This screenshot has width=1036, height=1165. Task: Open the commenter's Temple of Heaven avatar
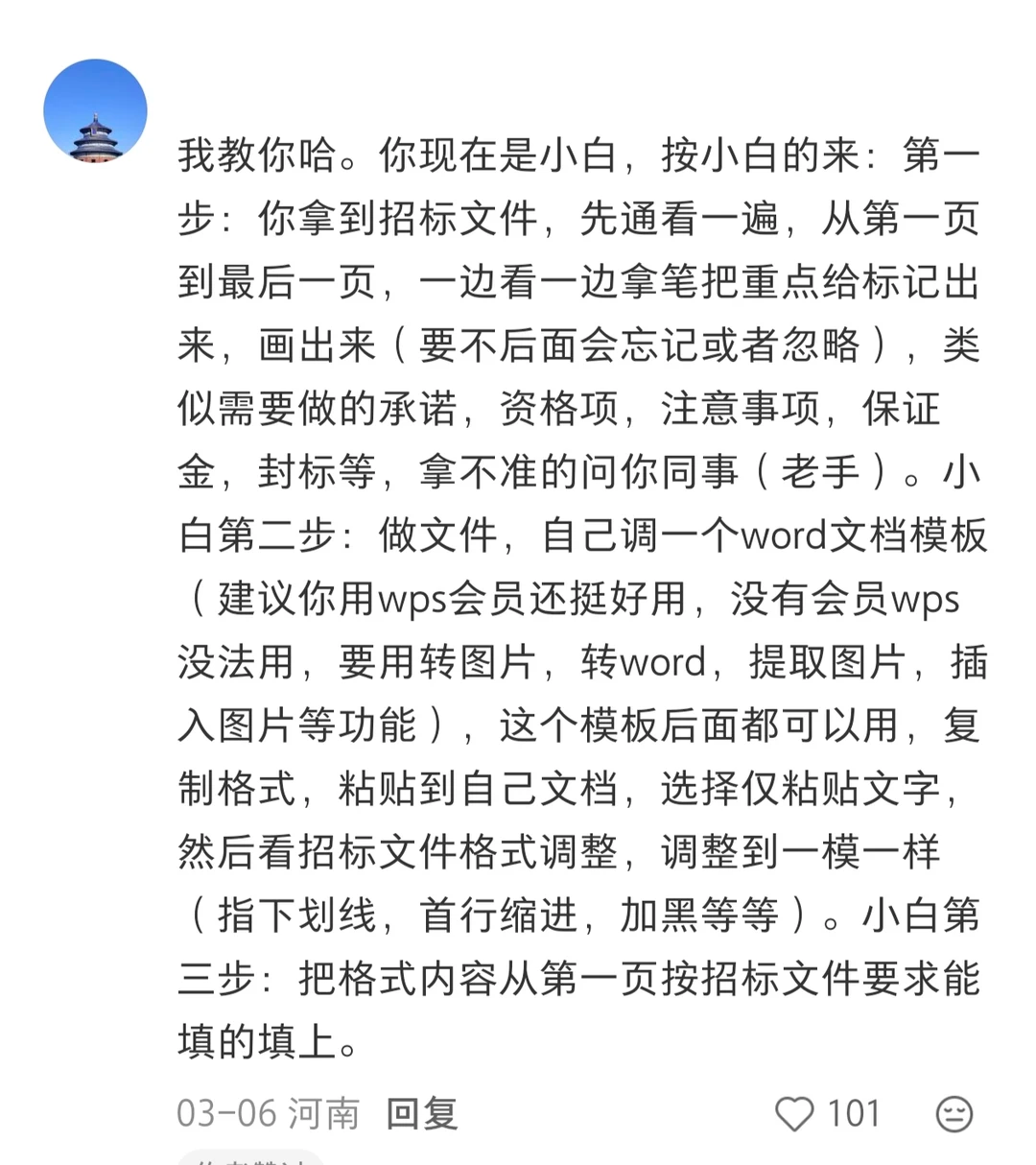tap(95, 110)
